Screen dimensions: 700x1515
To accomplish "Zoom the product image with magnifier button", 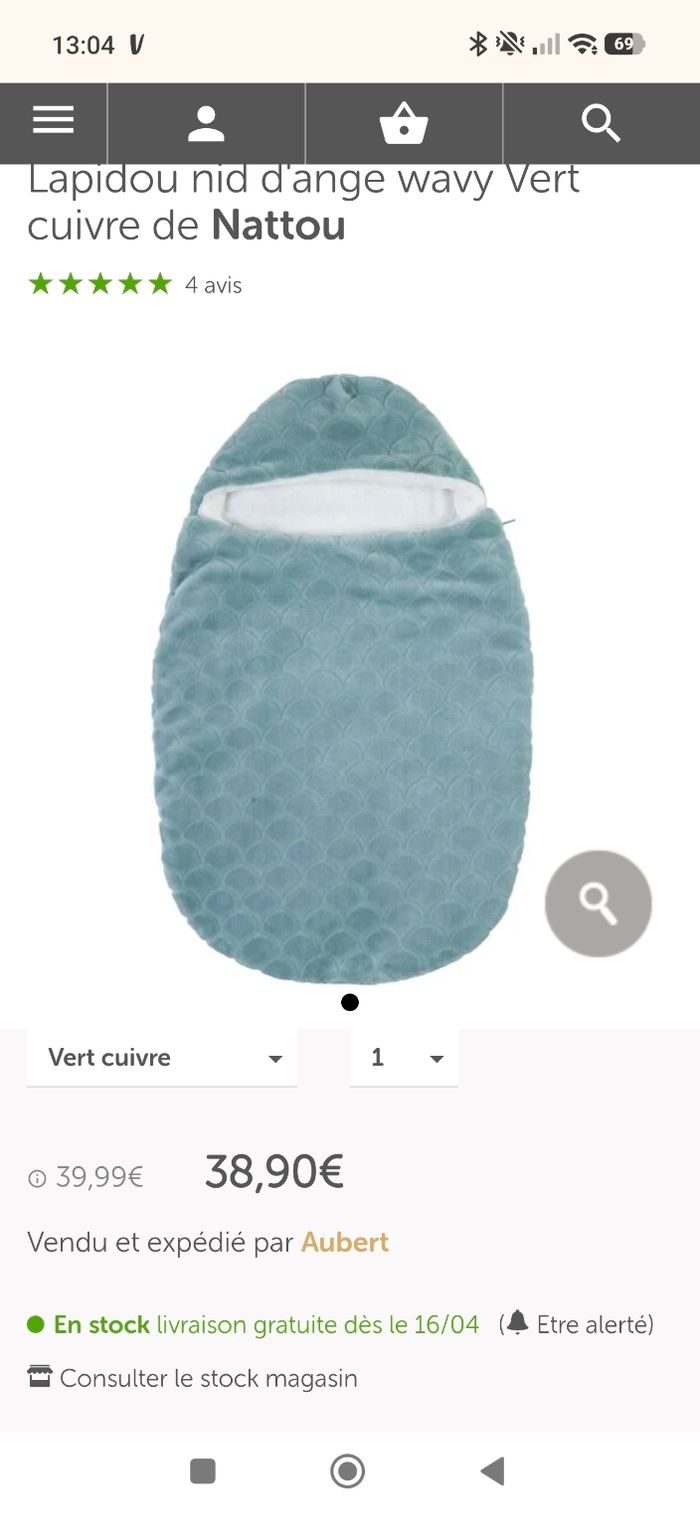I will coord(598,903).
